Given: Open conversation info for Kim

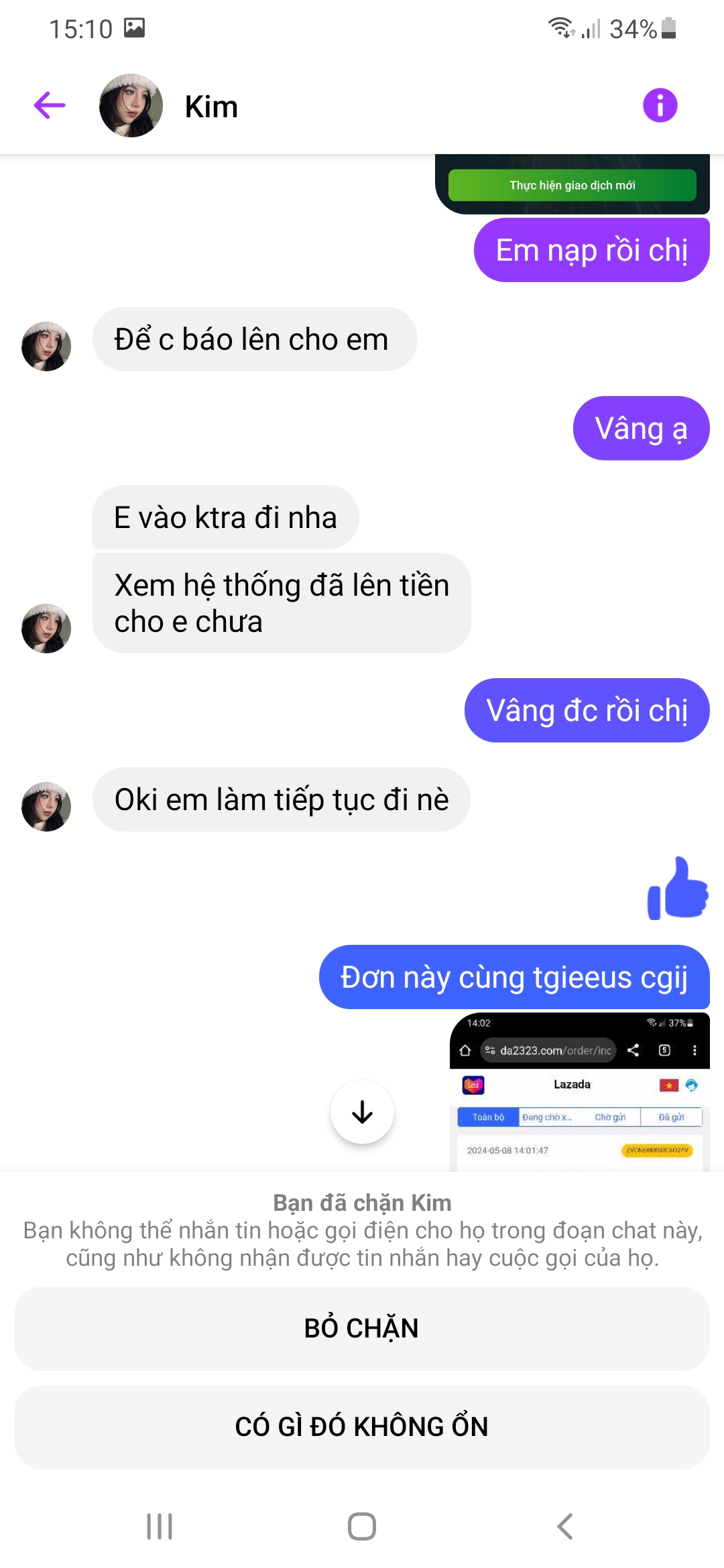Looking at the screenshot, I should coord(660,106).
